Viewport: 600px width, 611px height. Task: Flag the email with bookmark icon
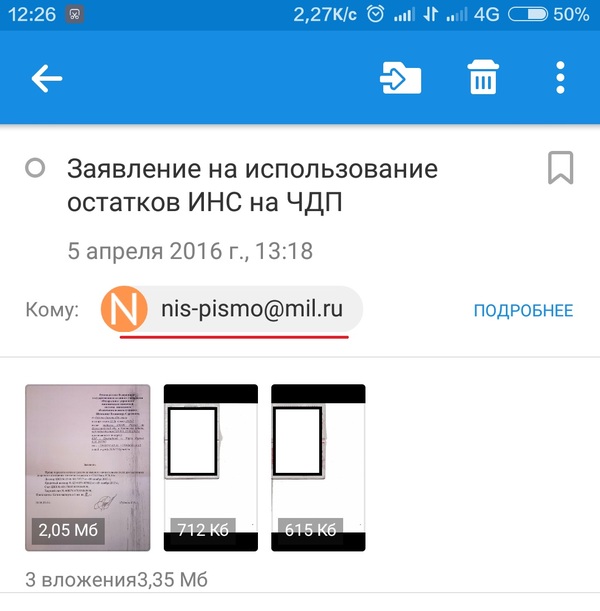tap(560, 168)
